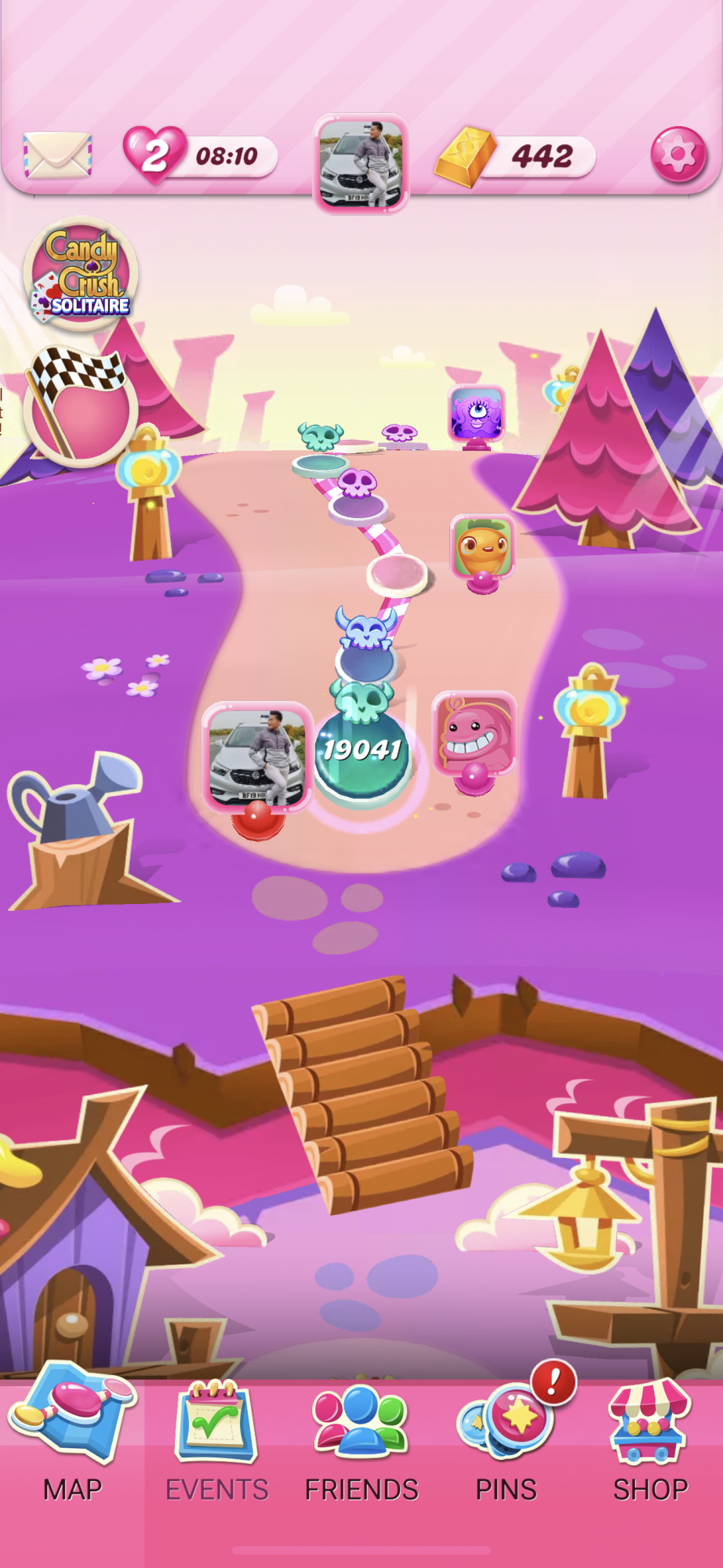Image resolution: width=723 pixels, height=1568 pixels.
Task: Go to the Shop tab
Action: [x=650, y=1444]
